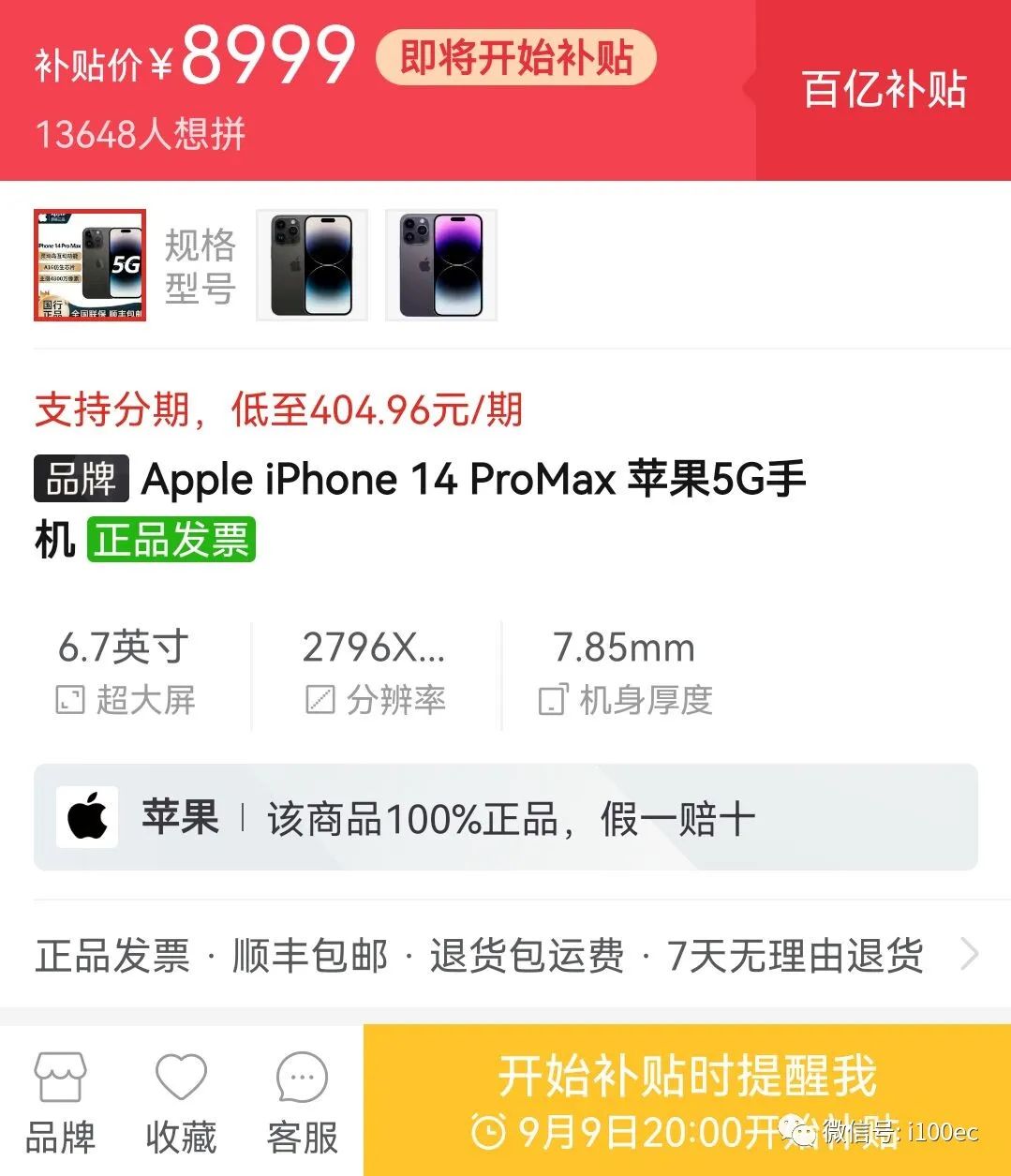Choose the space black iPhone variant
Viewport: 1011px width, 1176px height.
coord(312,265)
